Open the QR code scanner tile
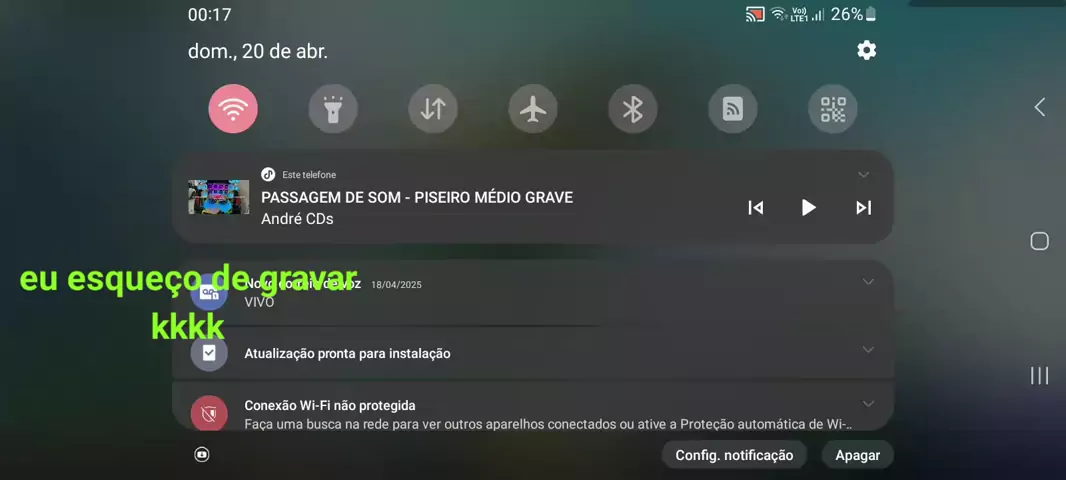 pyautogui.click(x=833, y=109)
